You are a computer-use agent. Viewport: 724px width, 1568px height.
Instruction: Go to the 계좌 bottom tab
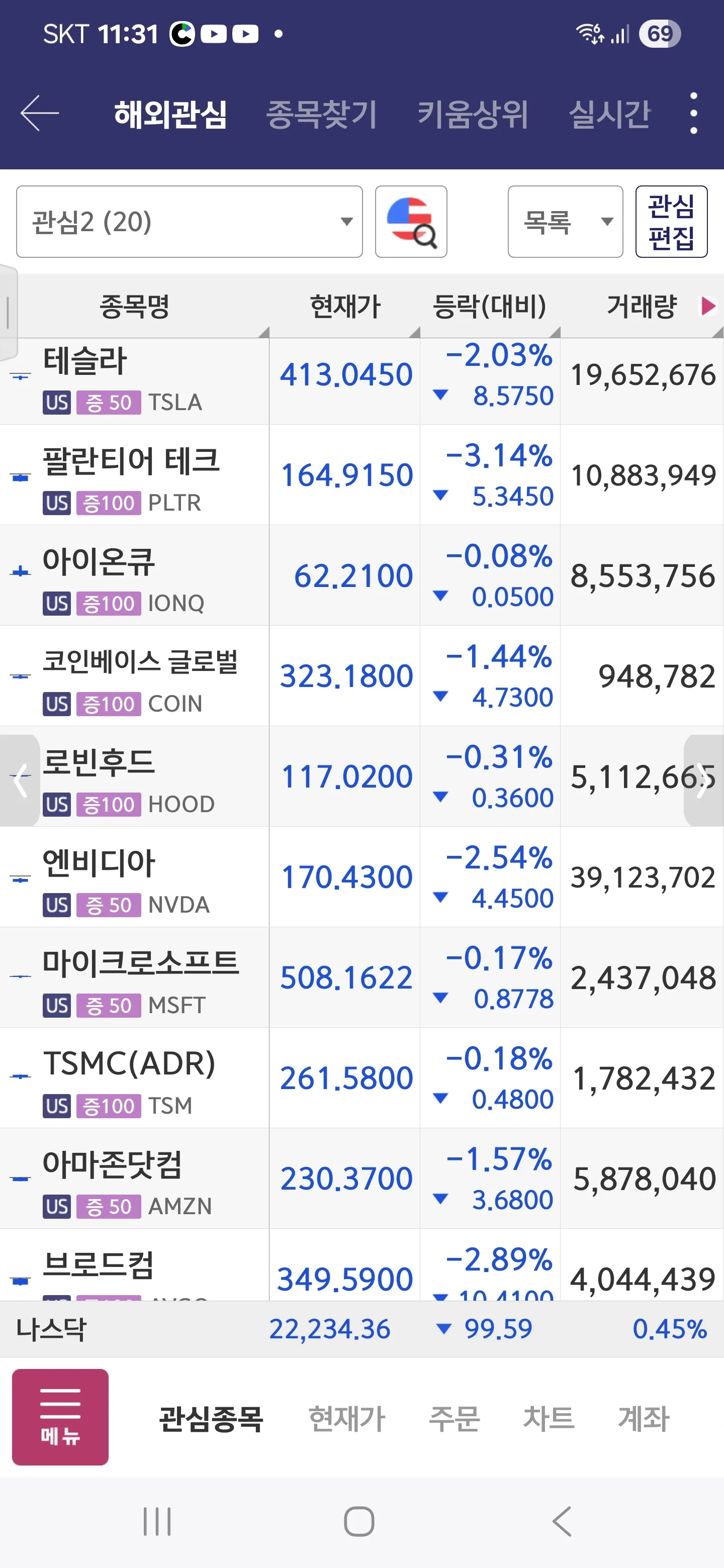pyautogui.click(x=643, y=1418)
